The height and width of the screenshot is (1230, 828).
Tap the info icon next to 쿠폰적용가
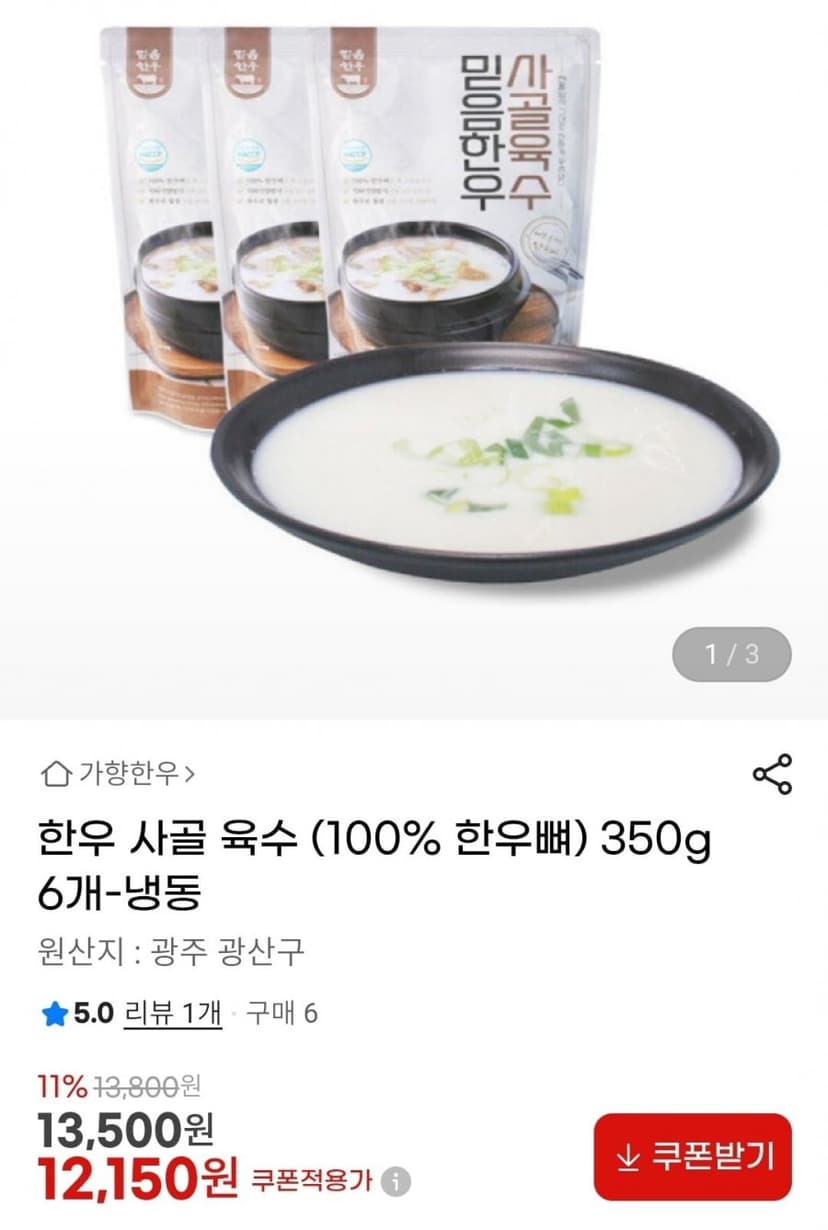click(x=397, y=1181)
